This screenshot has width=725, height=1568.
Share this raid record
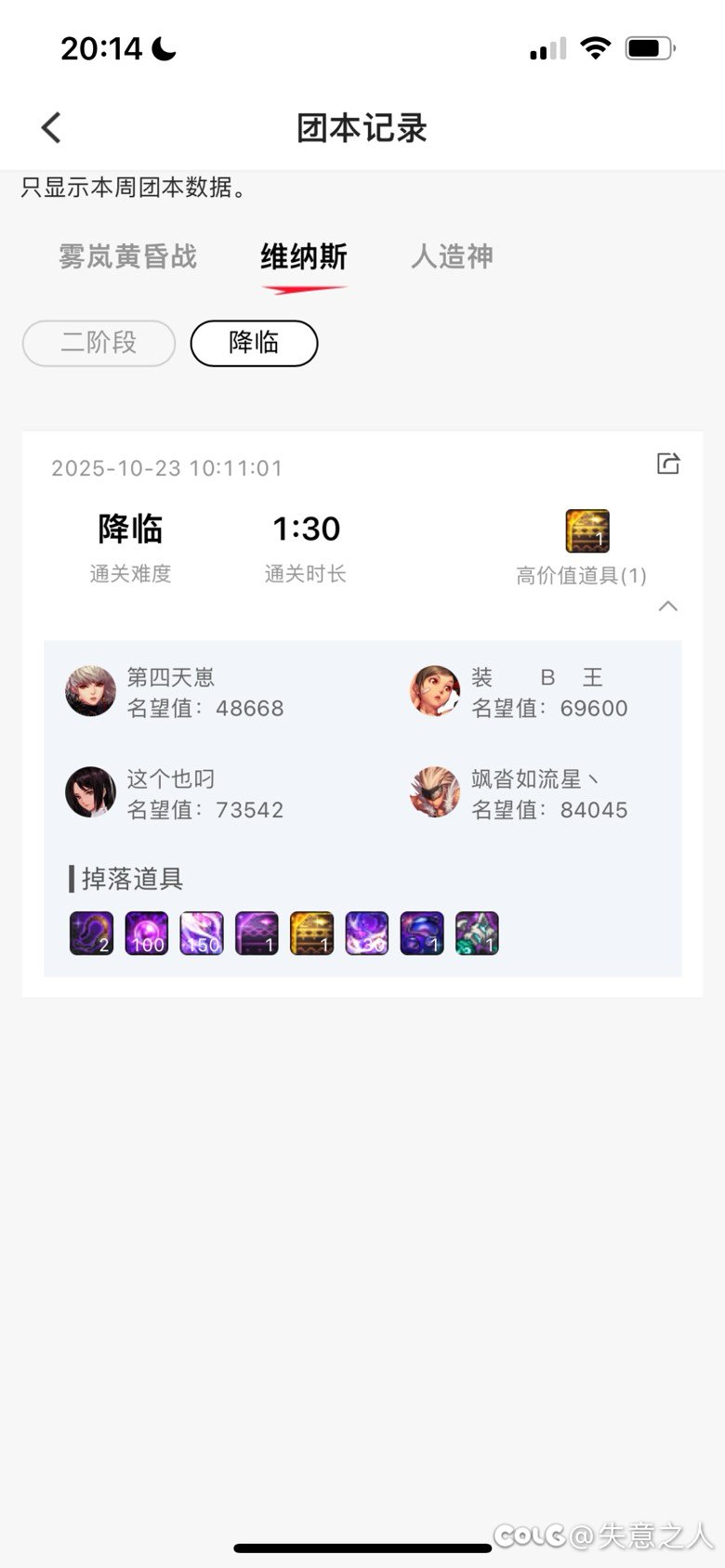click(x=668, y=464)
